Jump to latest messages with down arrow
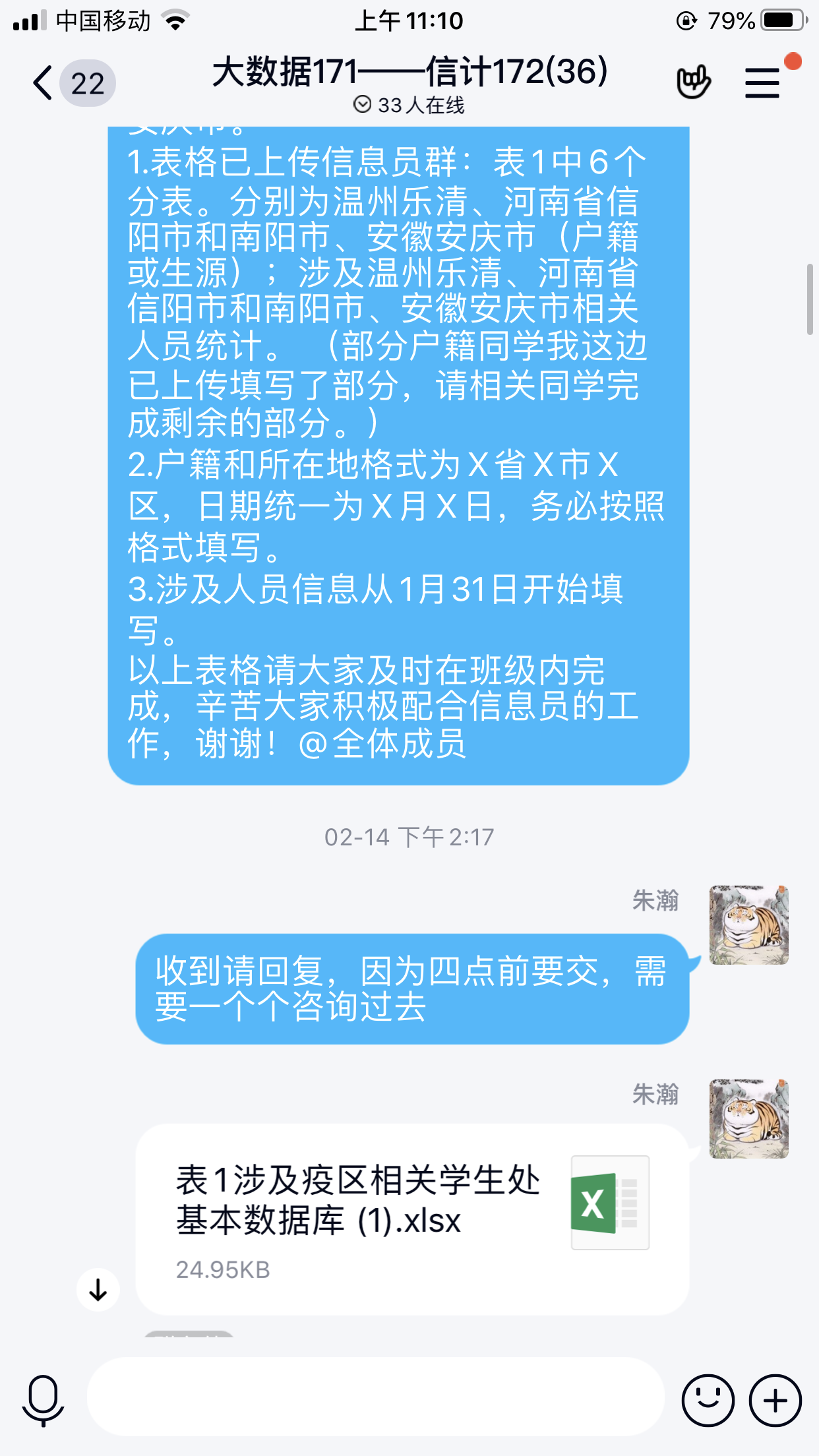The width and height of the screenshot is (819, 1456). pyautogui.click(x=98, y=1290)
